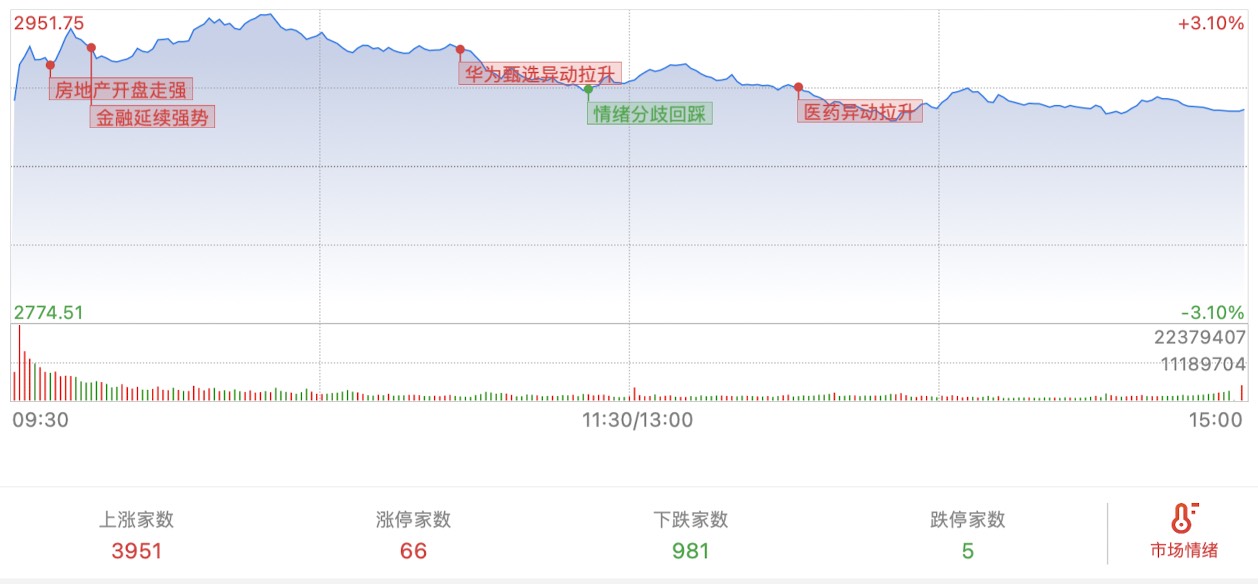
Task: Open the 金融延续强势 event label
Action: point(153,117)
